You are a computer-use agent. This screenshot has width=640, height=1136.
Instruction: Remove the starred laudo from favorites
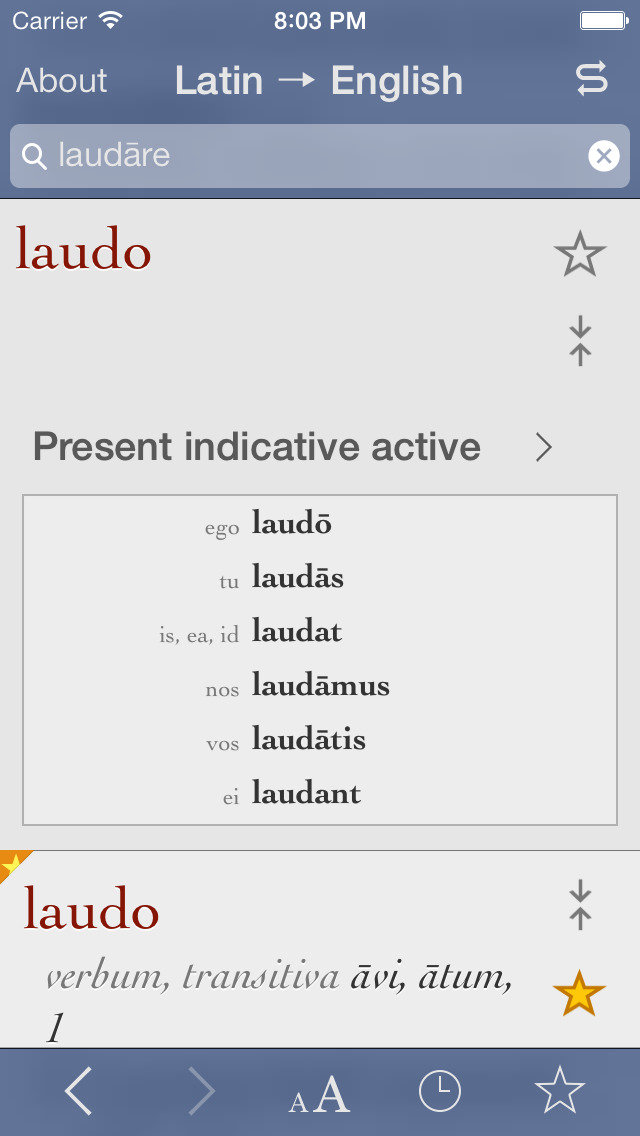point(580,995)
